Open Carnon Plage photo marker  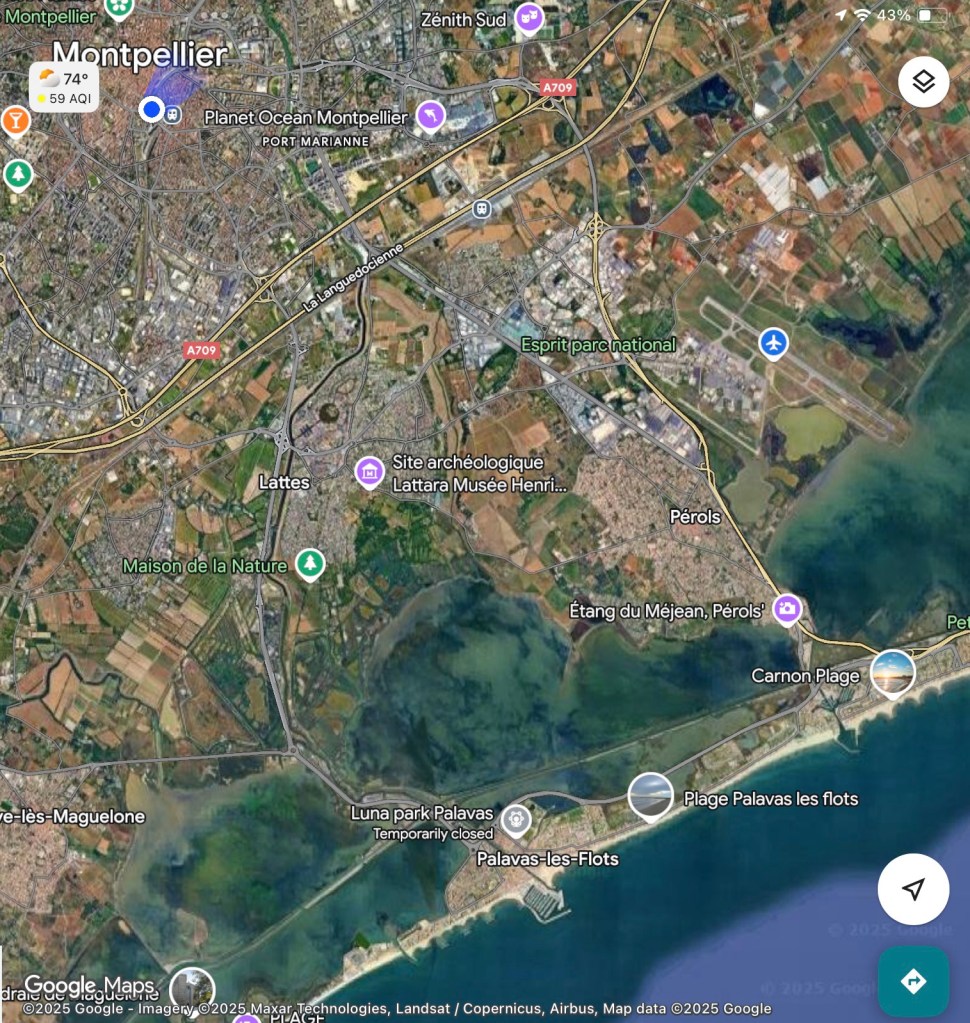coord(892,672)
